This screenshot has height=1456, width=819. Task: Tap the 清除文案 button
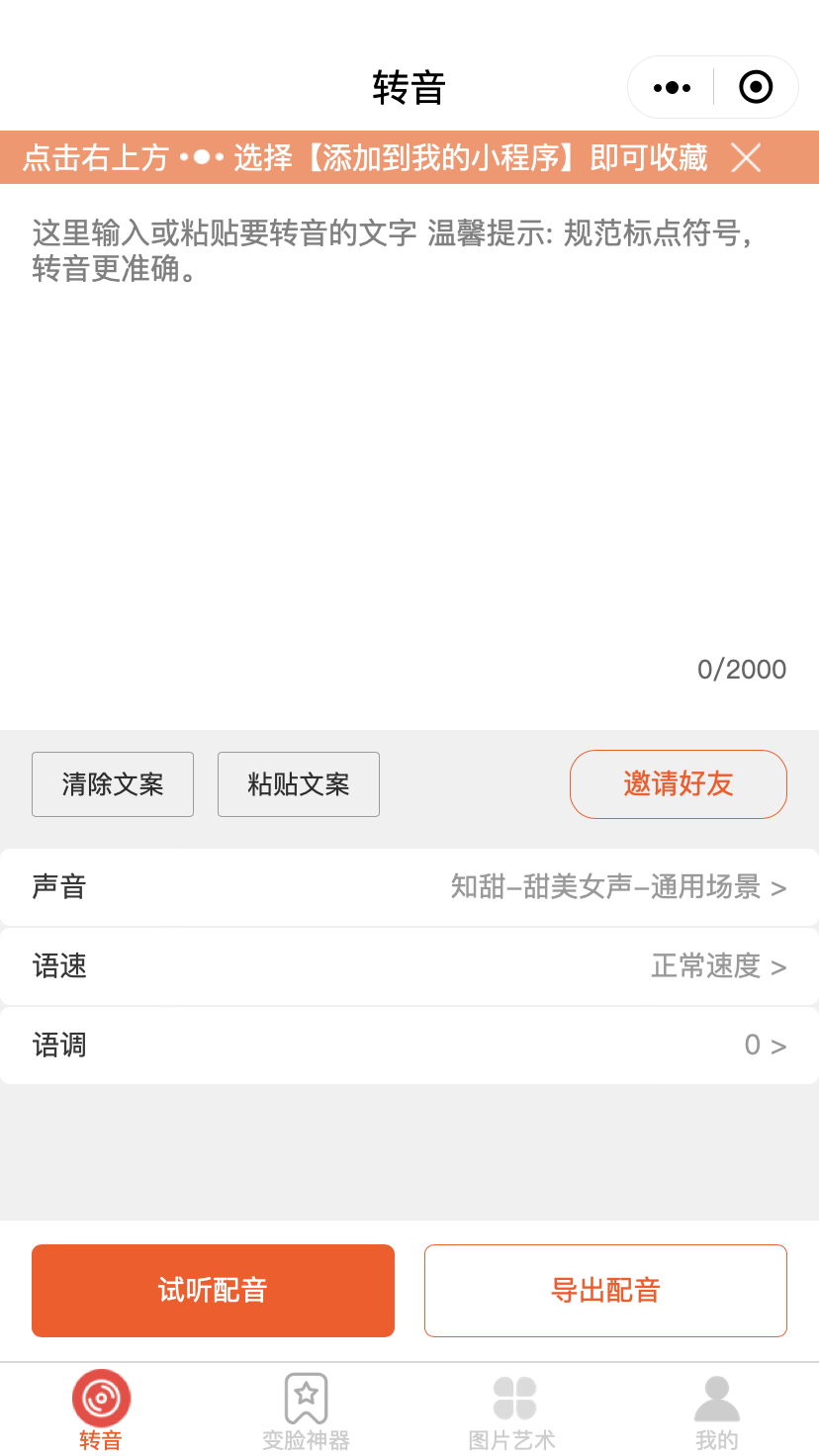(x=113, y=784)
